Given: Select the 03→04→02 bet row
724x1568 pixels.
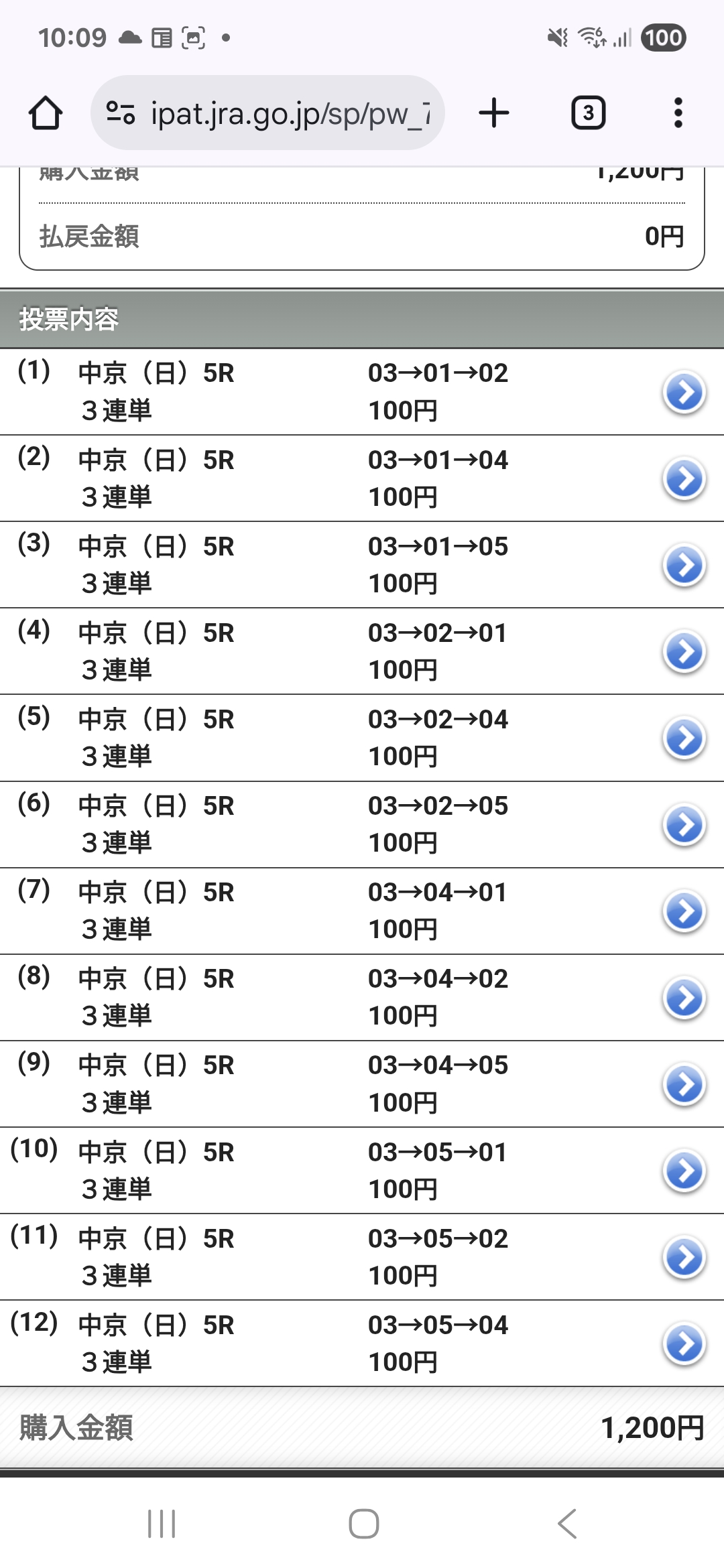Looking at the screenshot, I should (x=684, y=998).
